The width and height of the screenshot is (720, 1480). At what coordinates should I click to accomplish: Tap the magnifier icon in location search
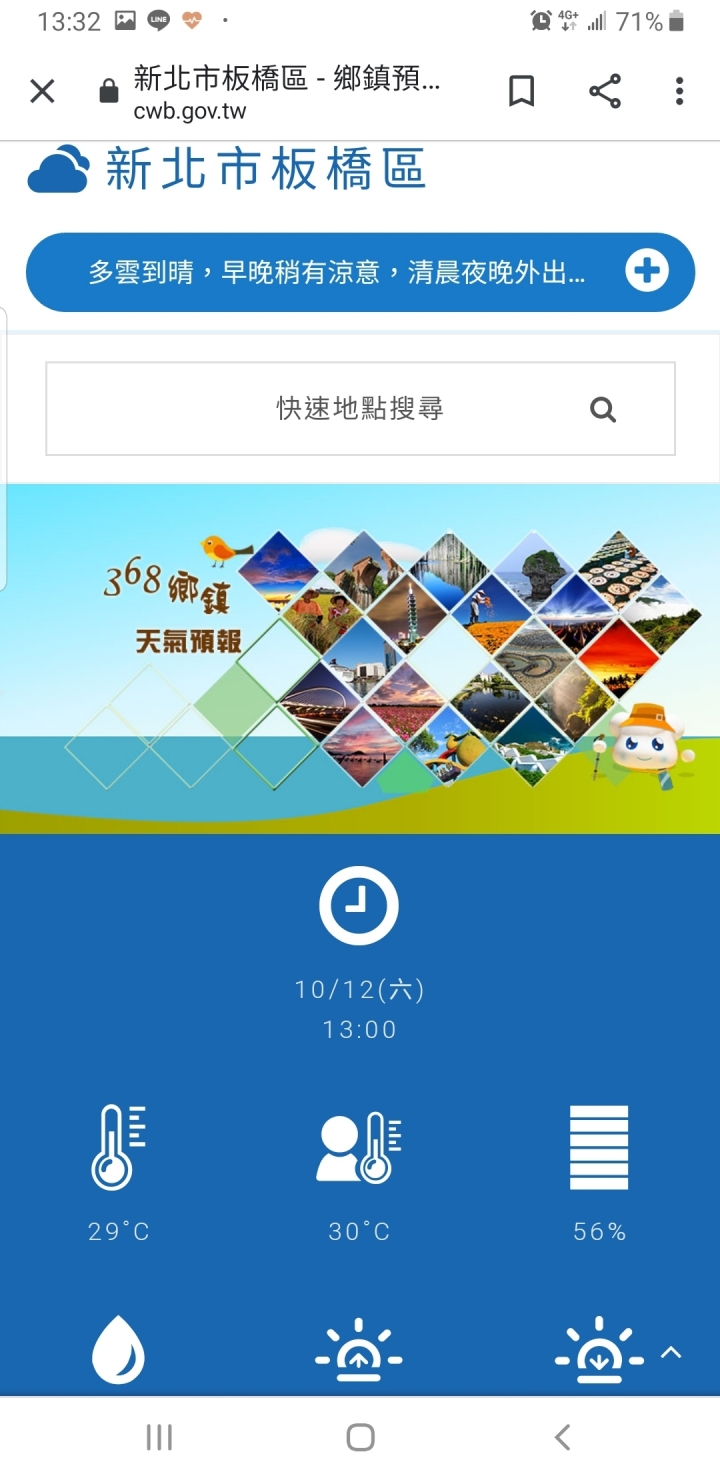[x=602, y=409]
